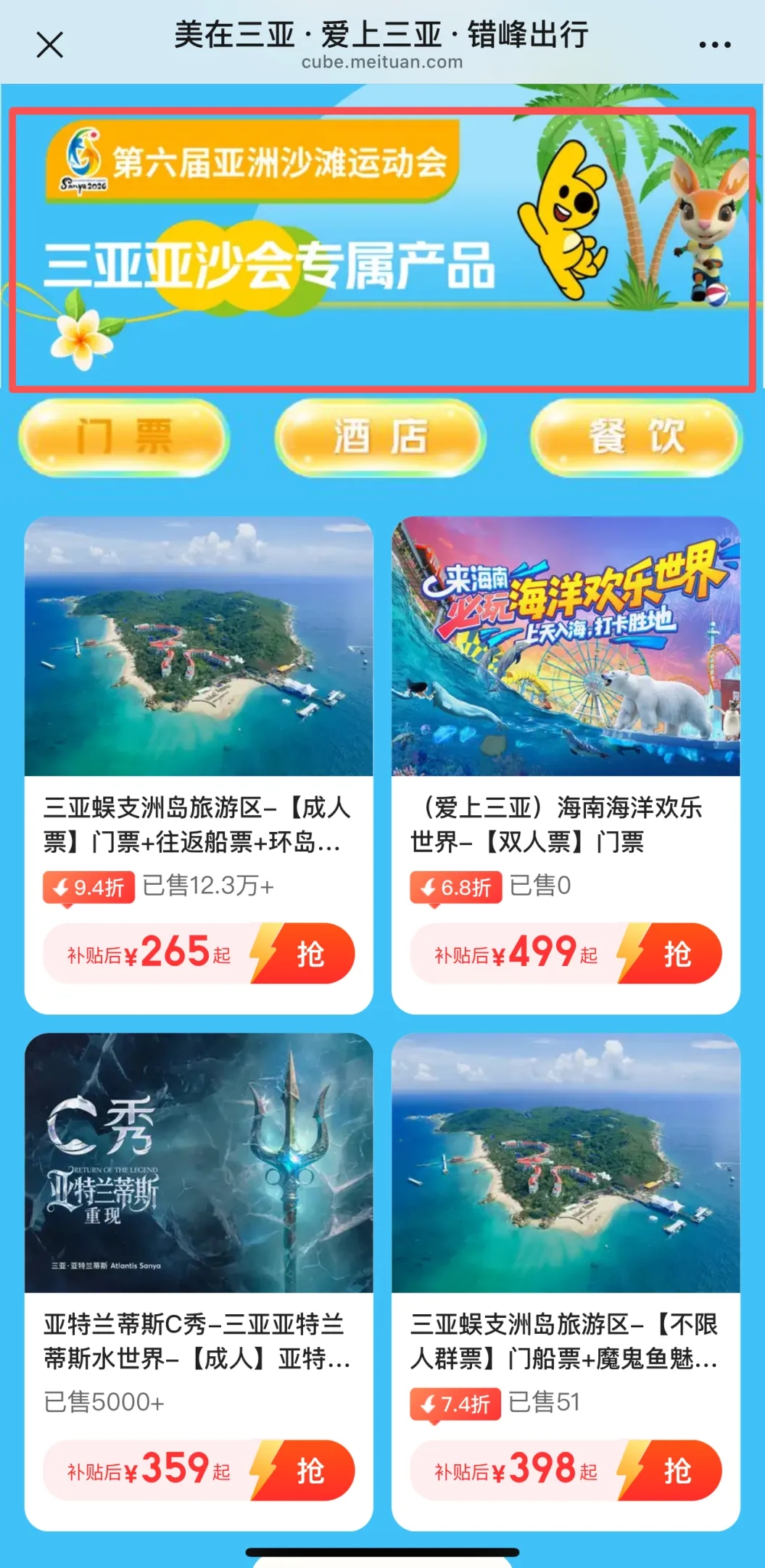Screen dimensions: 765x1568
Task: Switch to the 餐饮 tab
Action: click(x=637, y=437)
